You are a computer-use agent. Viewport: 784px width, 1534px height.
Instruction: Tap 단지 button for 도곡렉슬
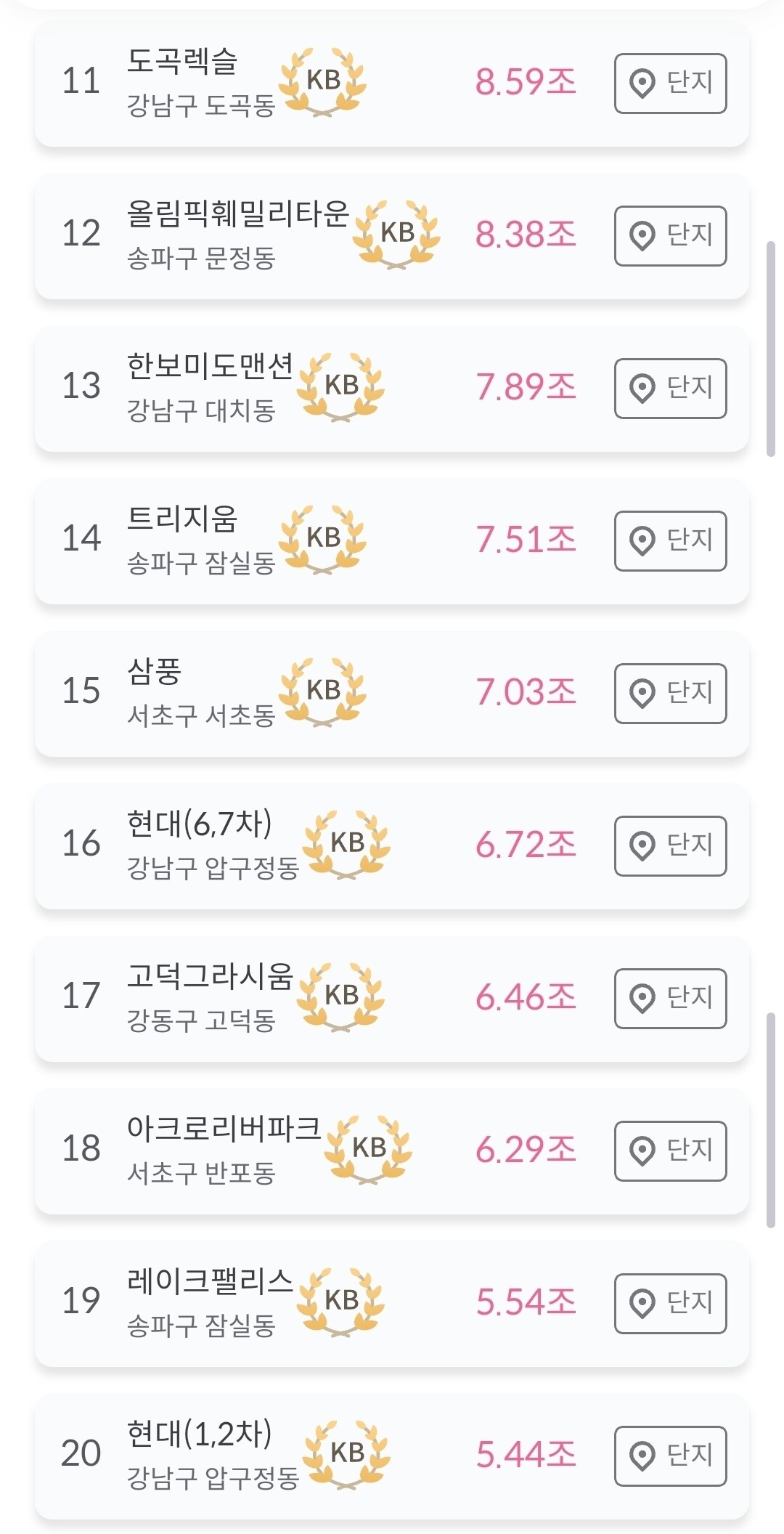tap(670, 84)
